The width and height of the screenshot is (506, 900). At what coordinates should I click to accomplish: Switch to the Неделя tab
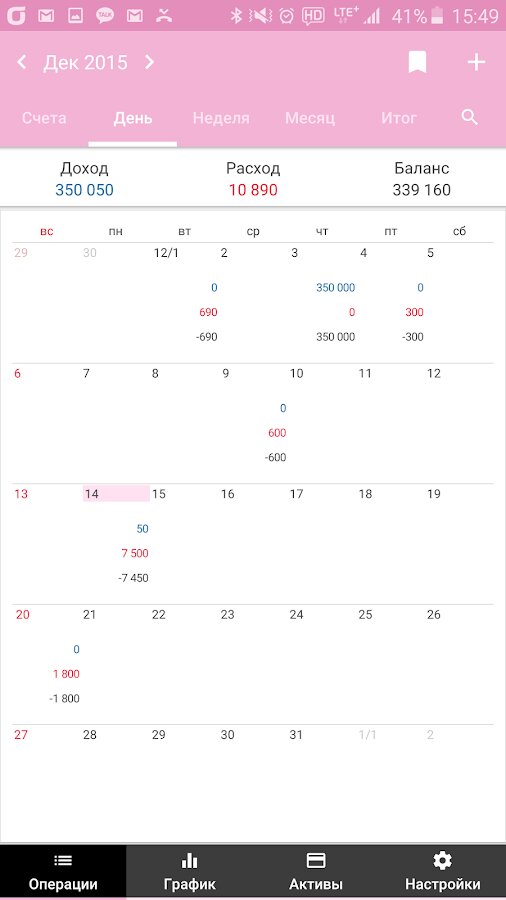click(x=221, y=118)
